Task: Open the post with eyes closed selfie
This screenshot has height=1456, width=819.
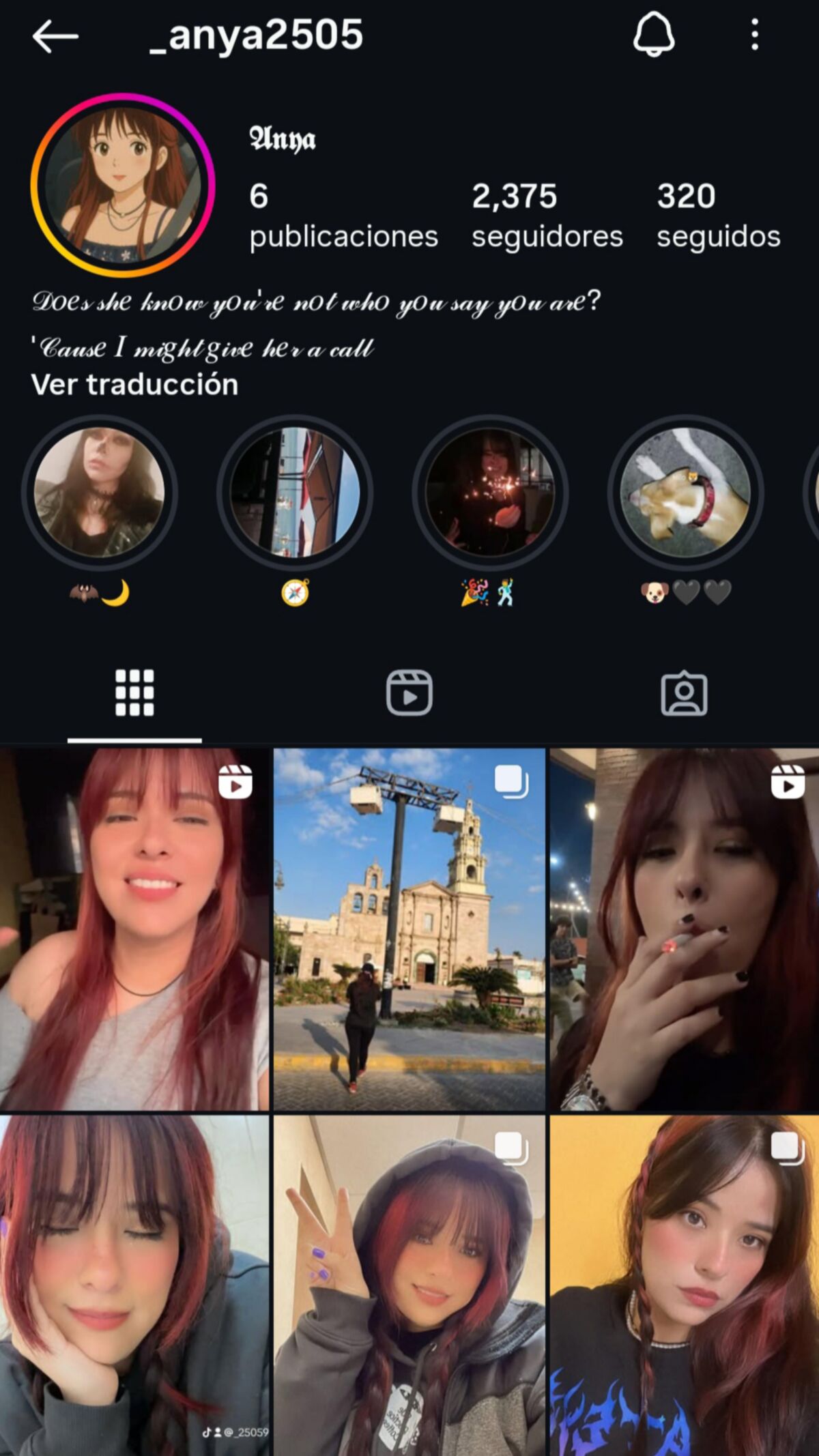Action: click(134, 1284)
